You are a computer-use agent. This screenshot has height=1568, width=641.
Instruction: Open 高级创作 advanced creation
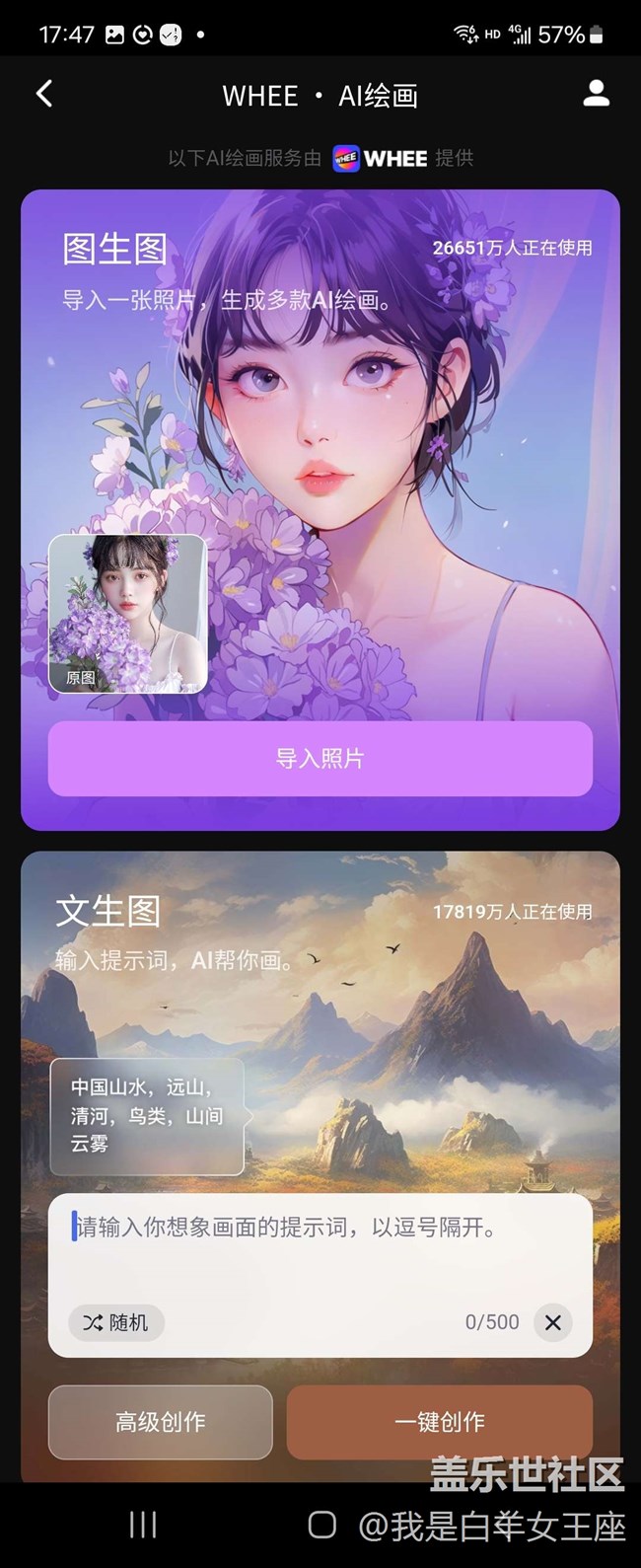point(160,1422)
